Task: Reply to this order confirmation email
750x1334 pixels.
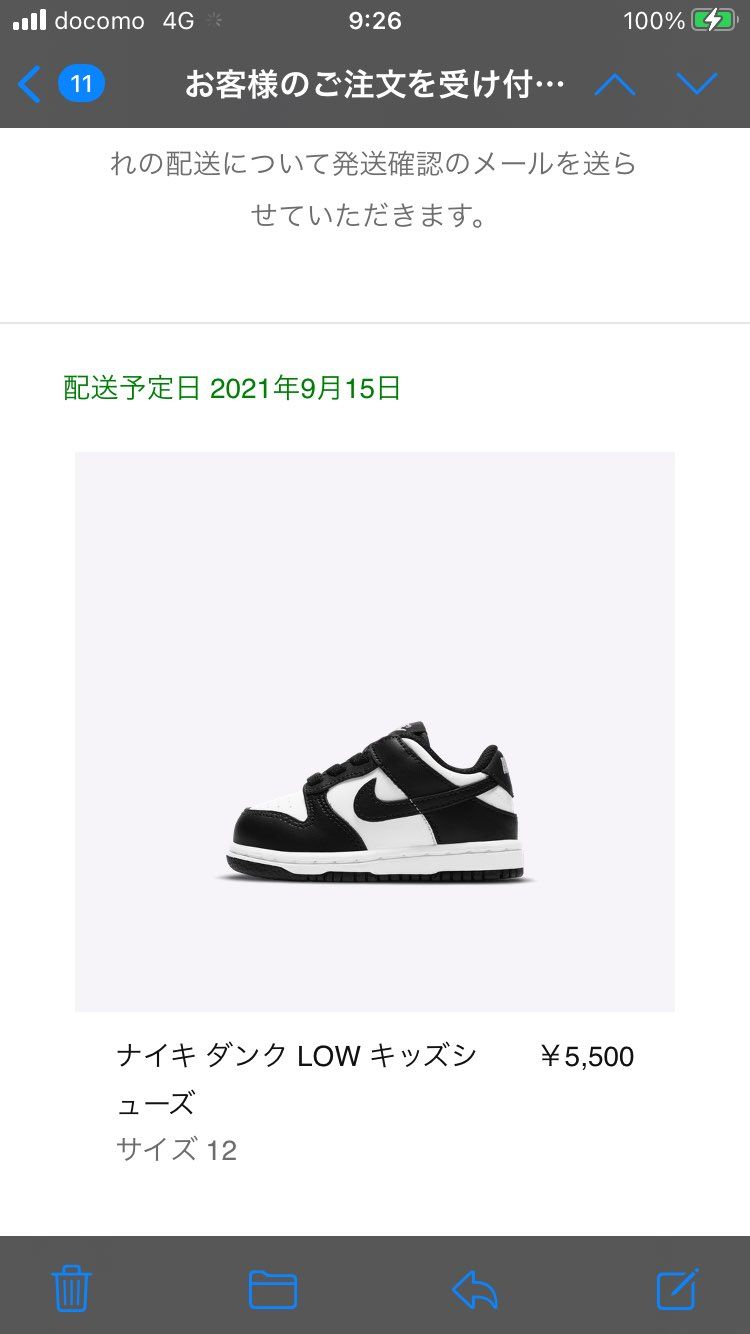Action: click(474, 1289)
